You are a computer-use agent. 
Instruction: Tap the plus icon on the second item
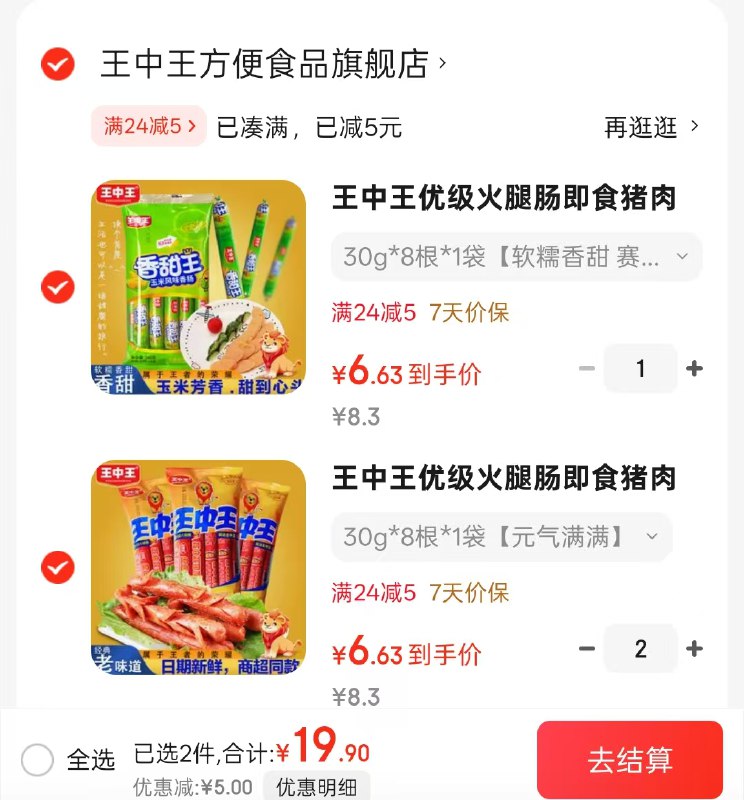(x=695, y=648)
